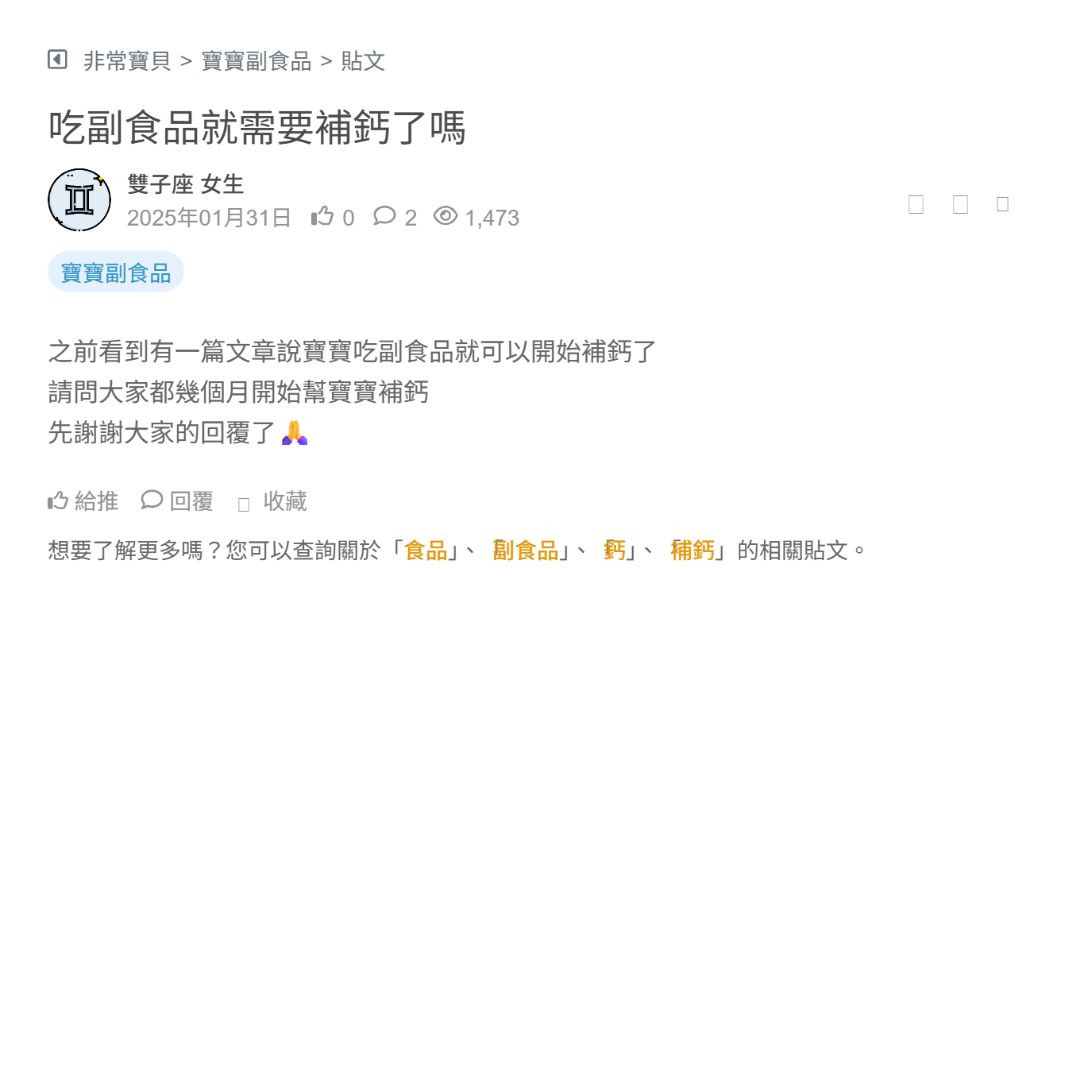Screen dimensions: 1080x1080
Task: Open the 非常寶貝 breadcrumb link
Action: click(x=127, y=61)
